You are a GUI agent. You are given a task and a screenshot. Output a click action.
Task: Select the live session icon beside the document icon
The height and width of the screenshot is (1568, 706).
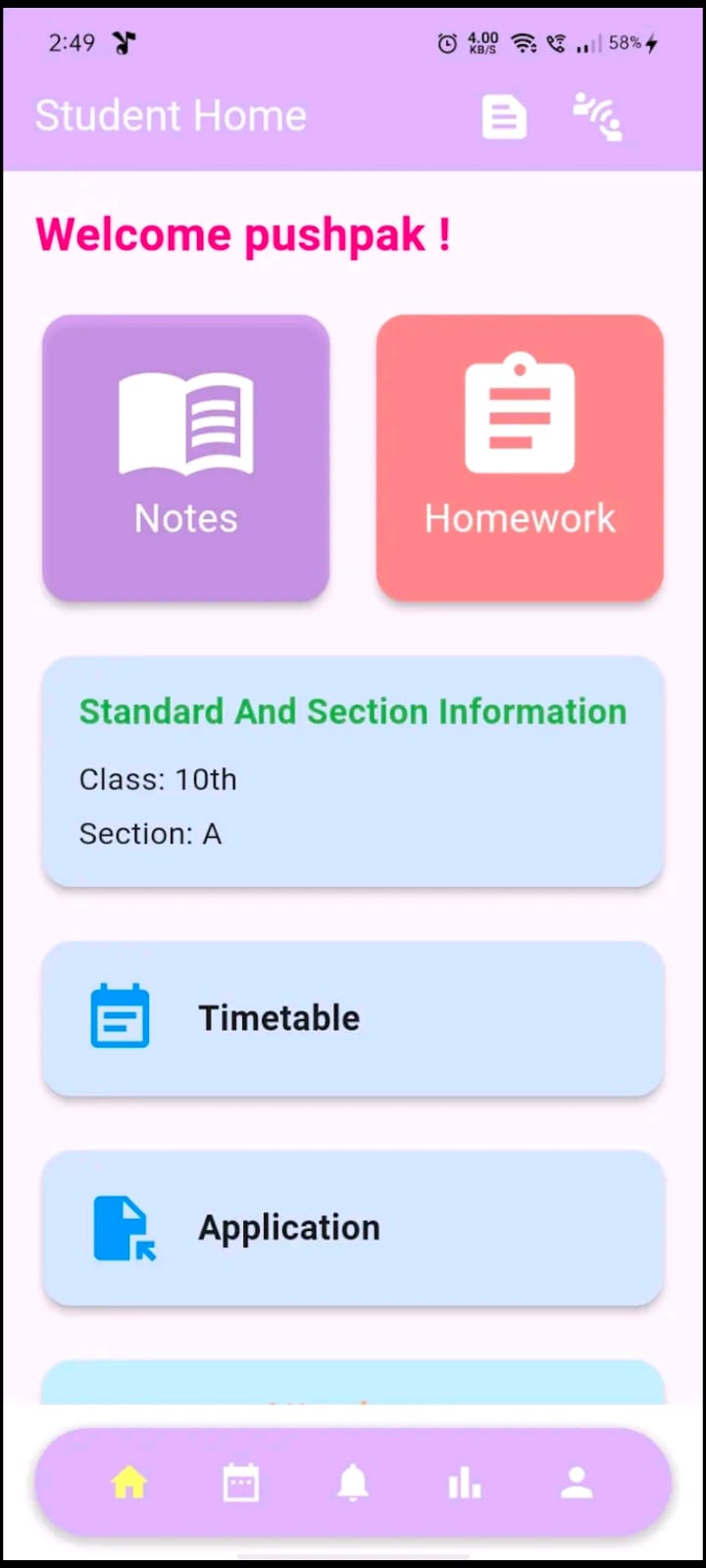click(596, 116)
